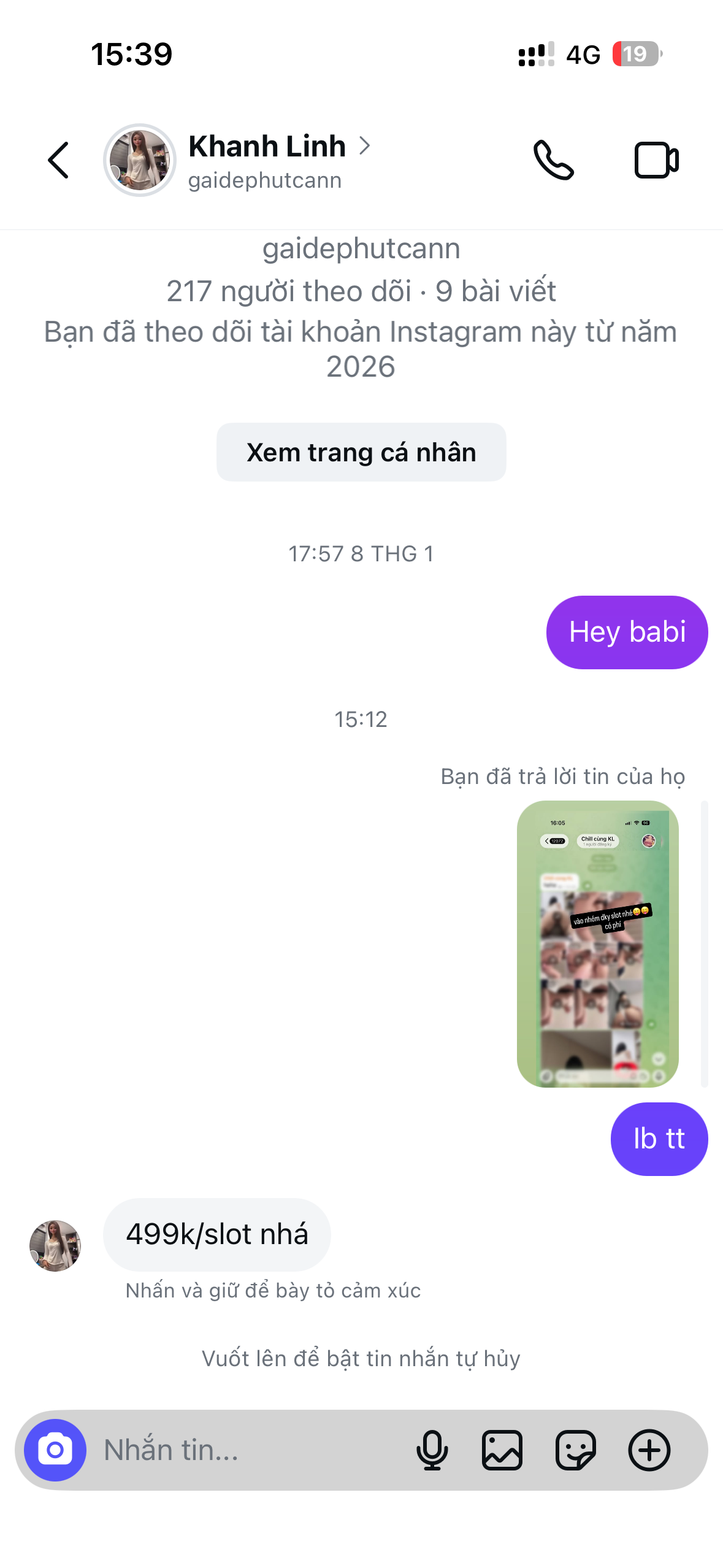723x1568 pixels.
Task: Start a voice call with Khanh Linh
Action: point(553,161)
